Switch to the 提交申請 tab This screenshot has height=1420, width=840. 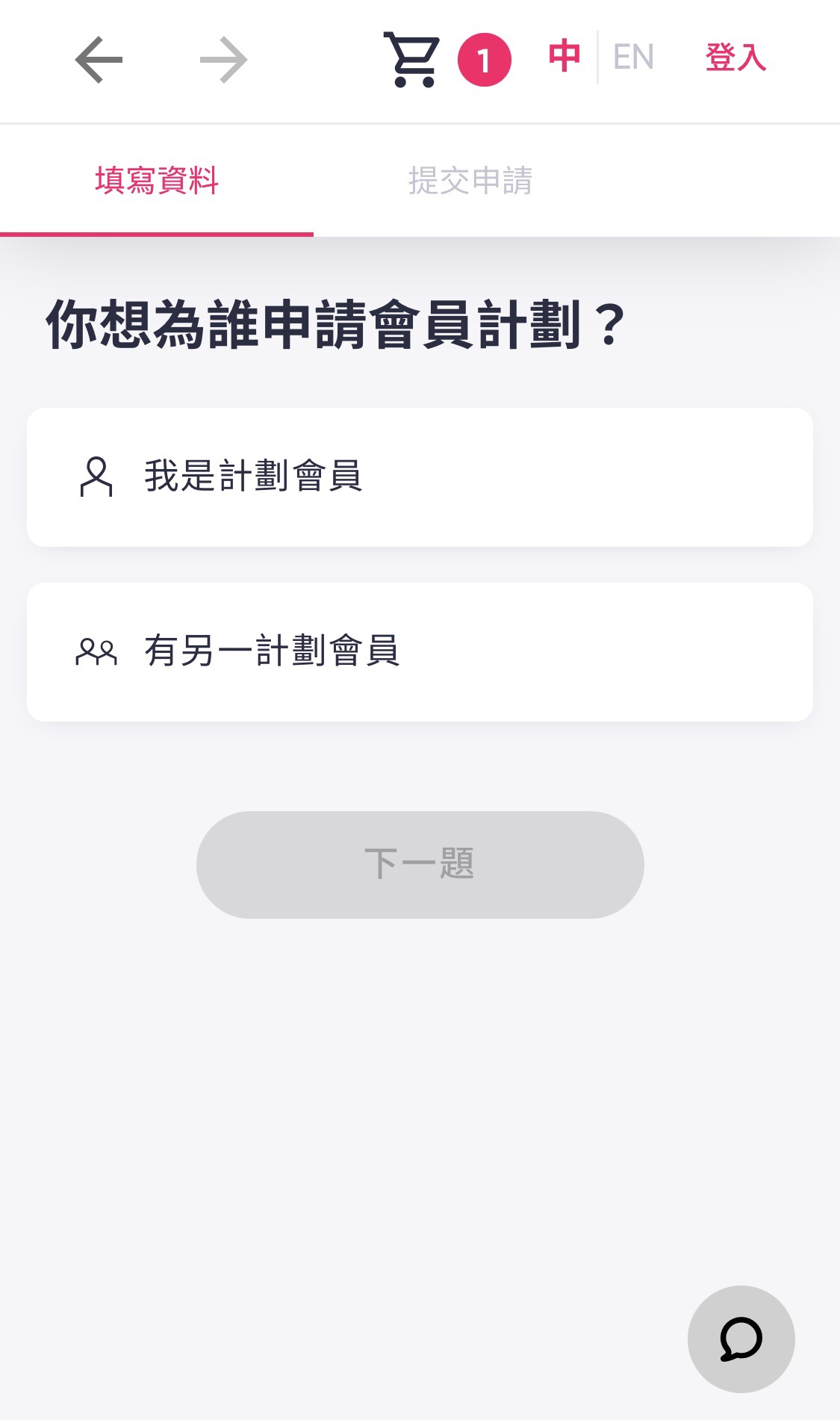pos(470,181)
